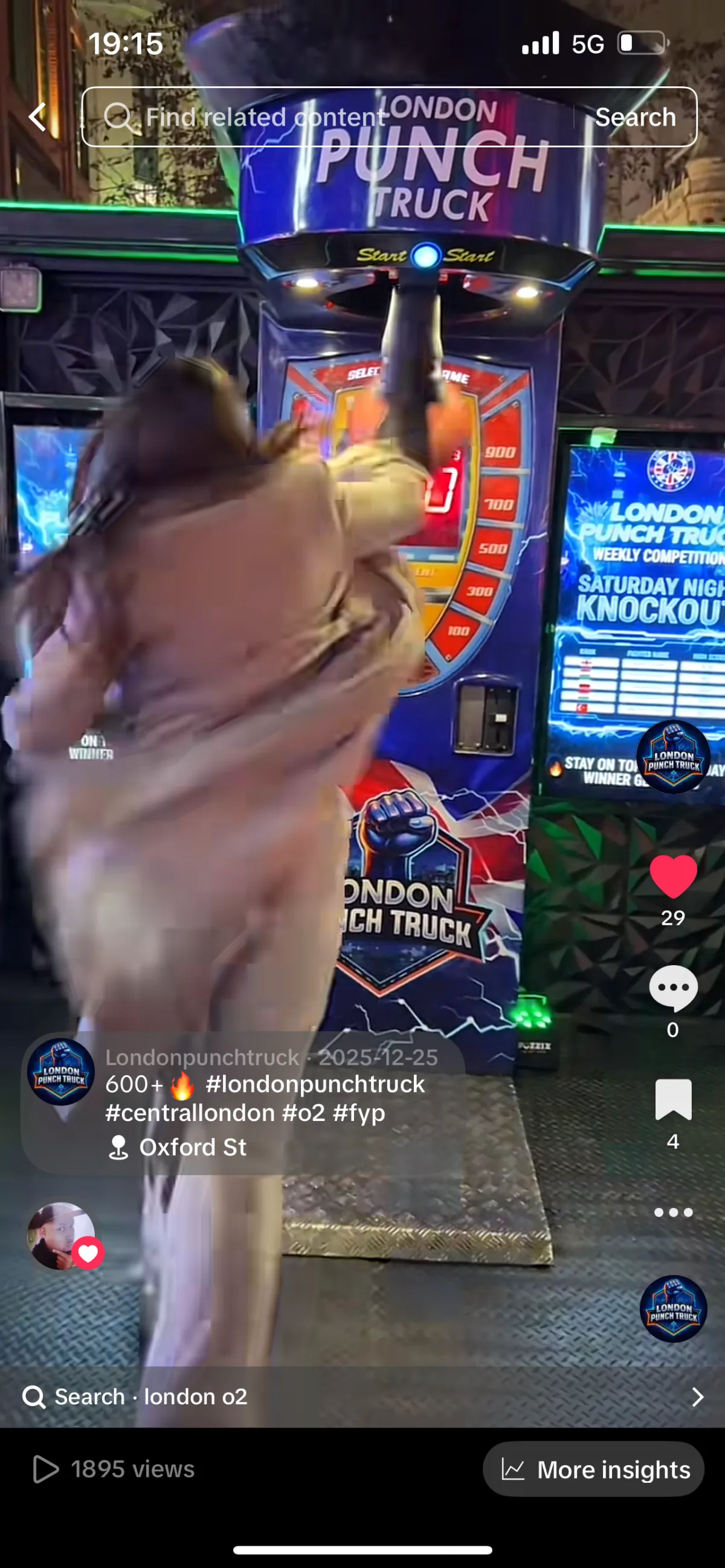
Task: Go back using the top-left arrow
Action: click(37, 117)
